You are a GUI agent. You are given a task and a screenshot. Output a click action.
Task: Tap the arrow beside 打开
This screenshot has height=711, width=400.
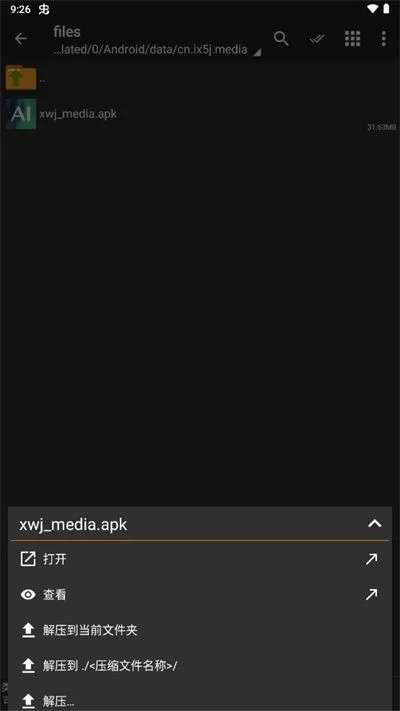[x=371, y=559]
